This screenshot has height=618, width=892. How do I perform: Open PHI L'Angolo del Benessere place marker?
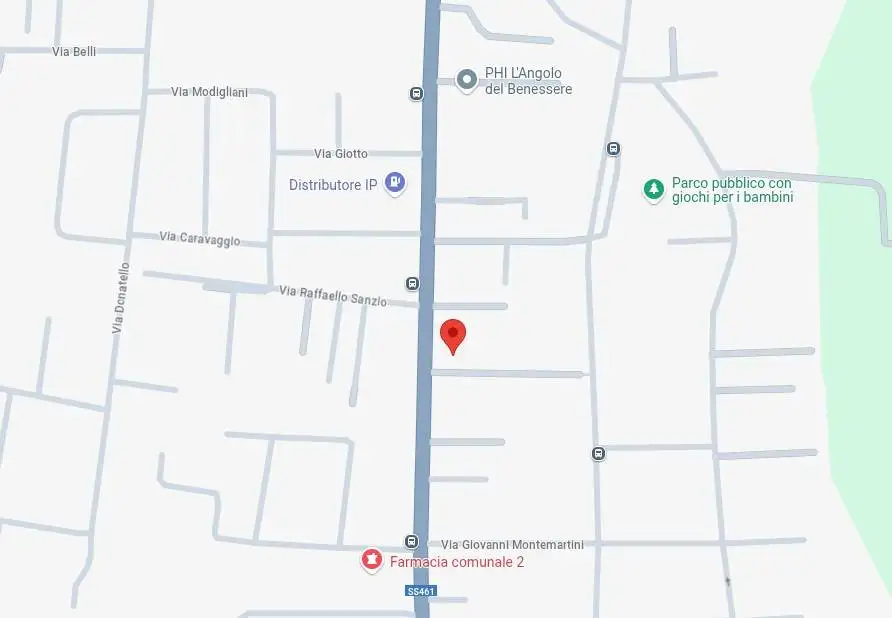(466, 80)
